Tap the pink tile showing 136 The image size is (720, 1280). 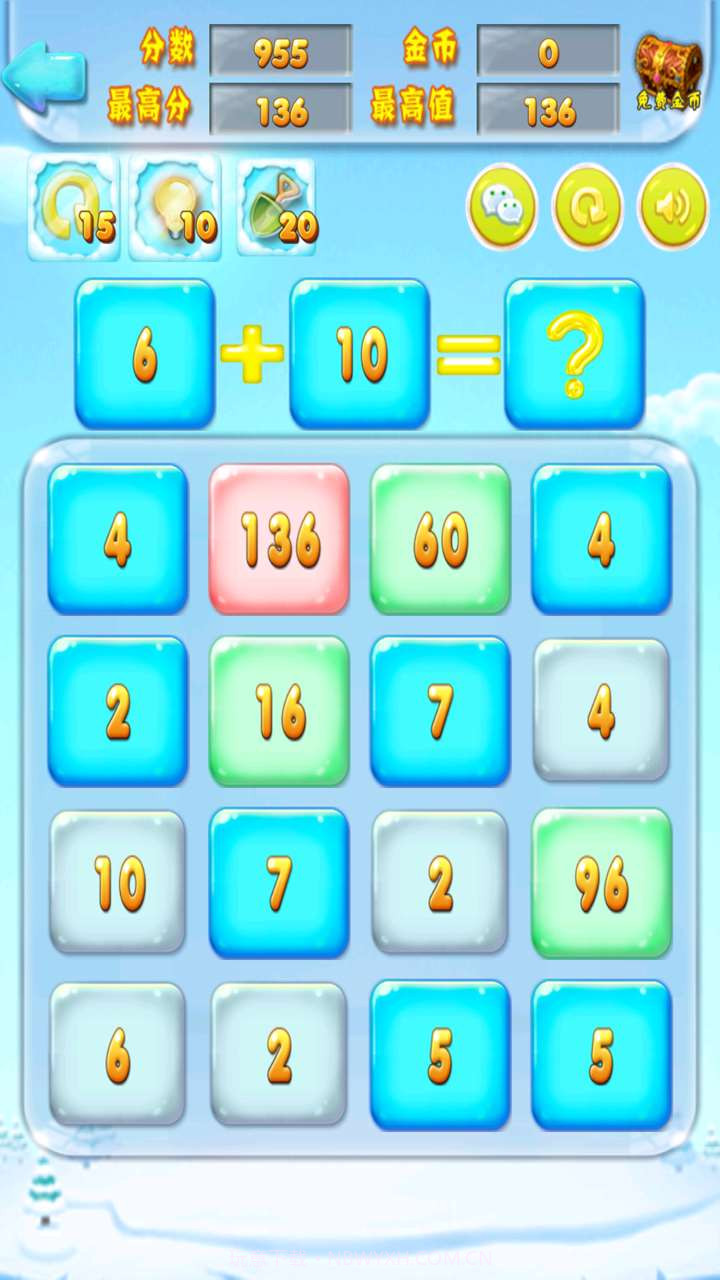pyautogui.click(x=279, y=538)
